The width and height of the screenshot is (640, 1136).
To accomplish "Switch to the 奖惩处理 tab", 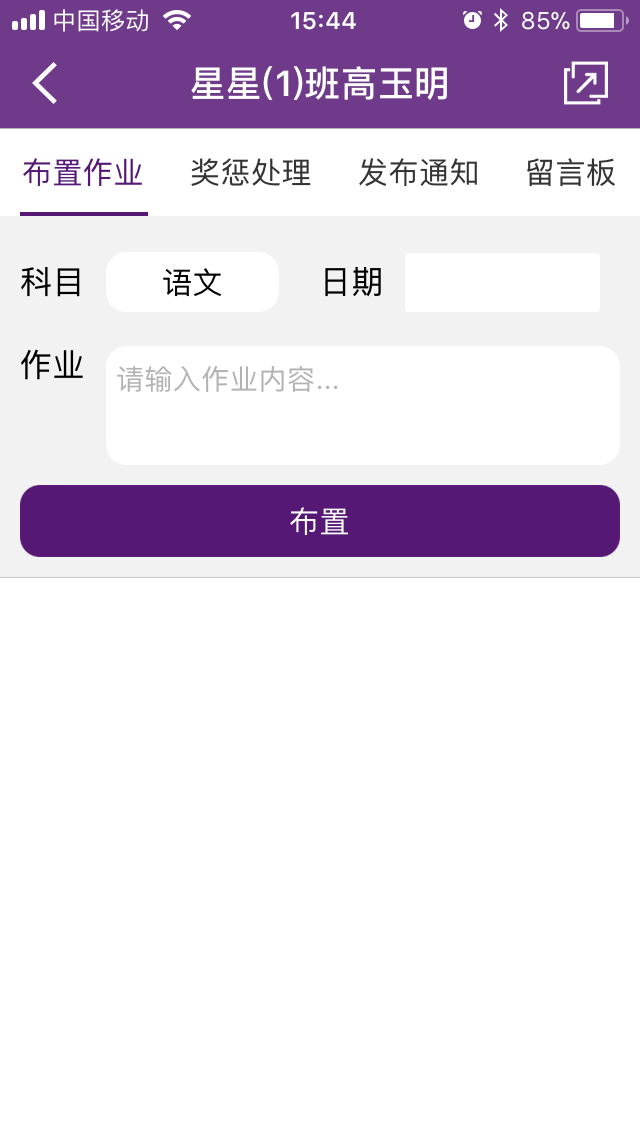I will click(251, 173).
